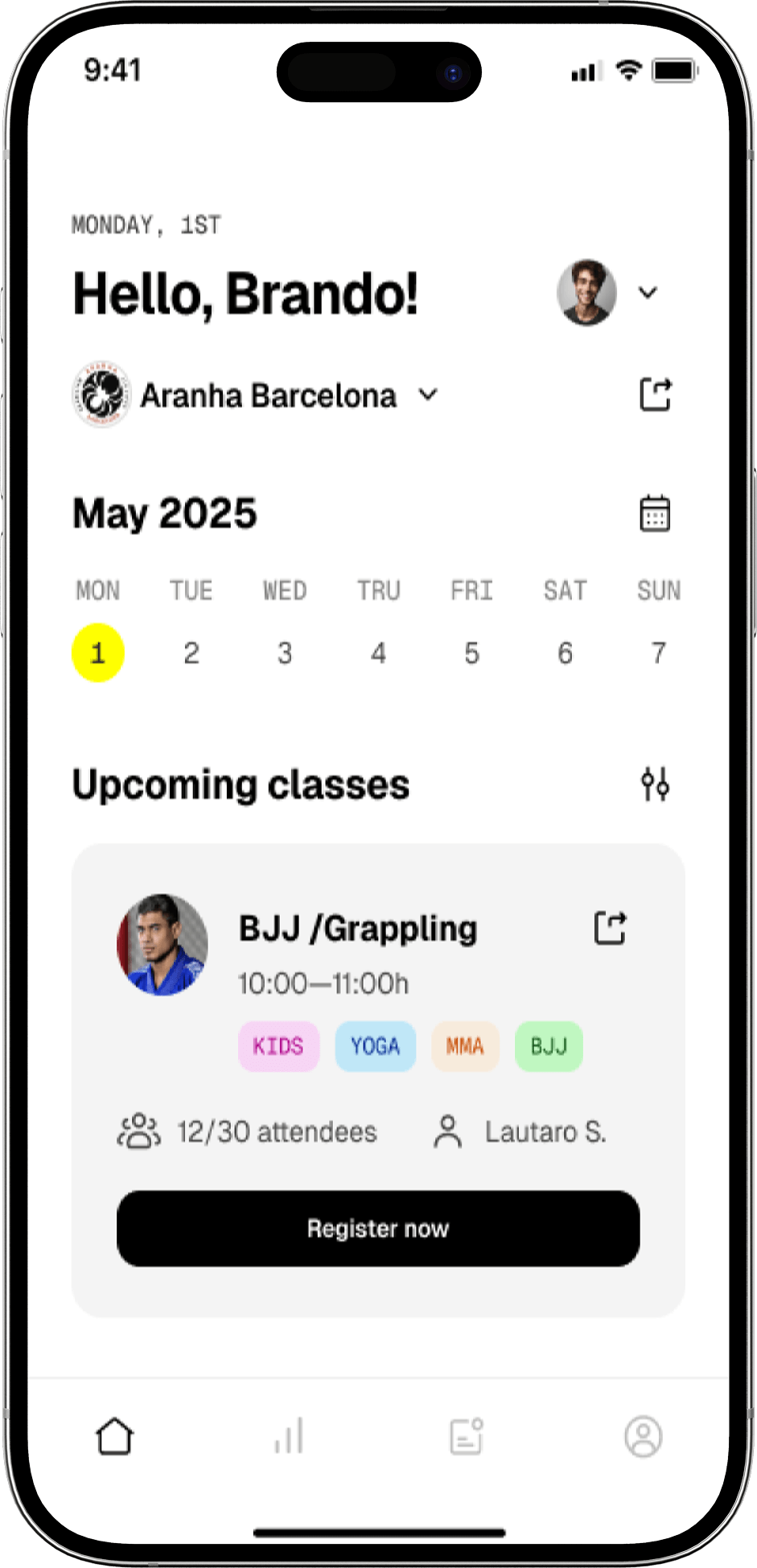Switch to the statistics bar chart tab

click(289, 1436)
